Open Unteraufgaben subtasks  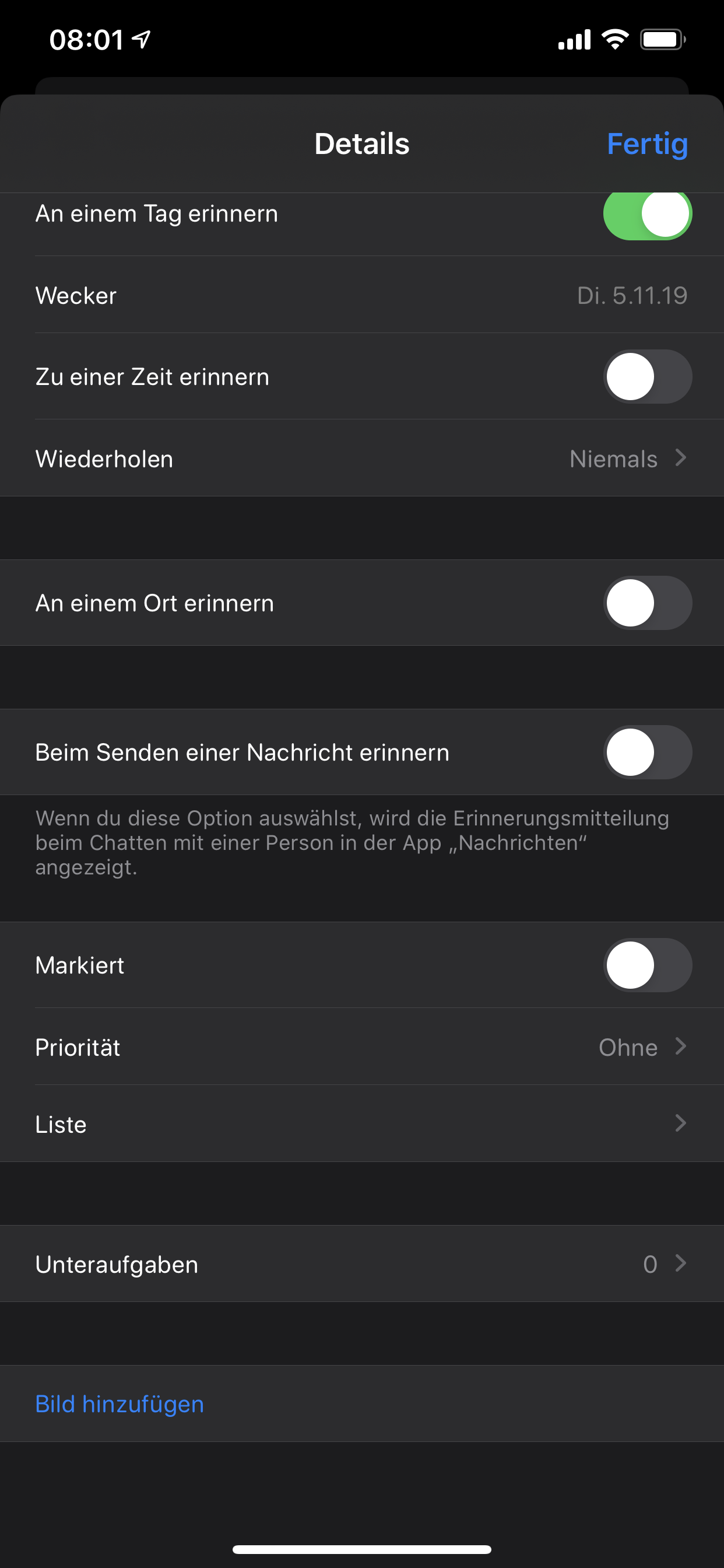pos(361,1264)
